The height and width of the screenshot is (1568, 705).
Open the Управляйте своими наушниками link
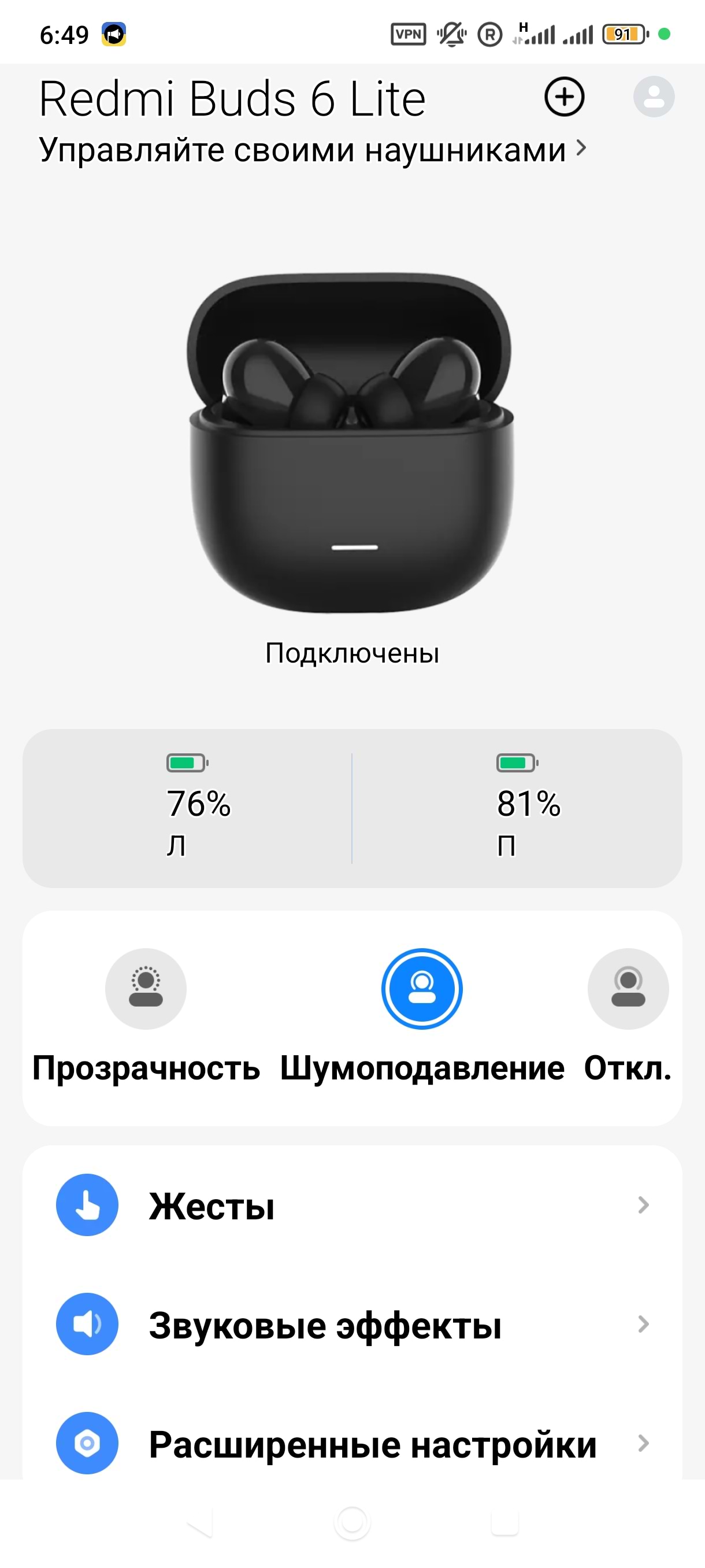(x=312, y=150)
